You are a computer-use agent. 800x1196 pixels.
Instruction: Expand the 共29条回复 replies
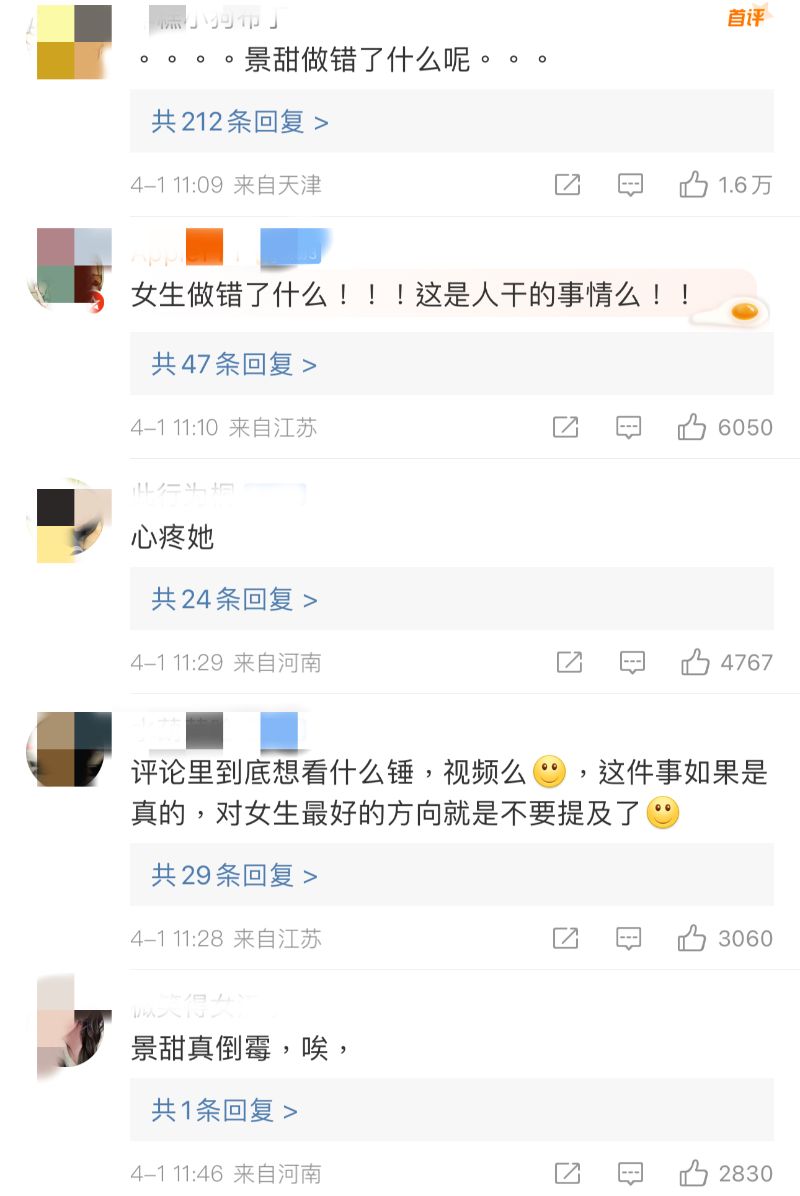click(x=234, y=876)
